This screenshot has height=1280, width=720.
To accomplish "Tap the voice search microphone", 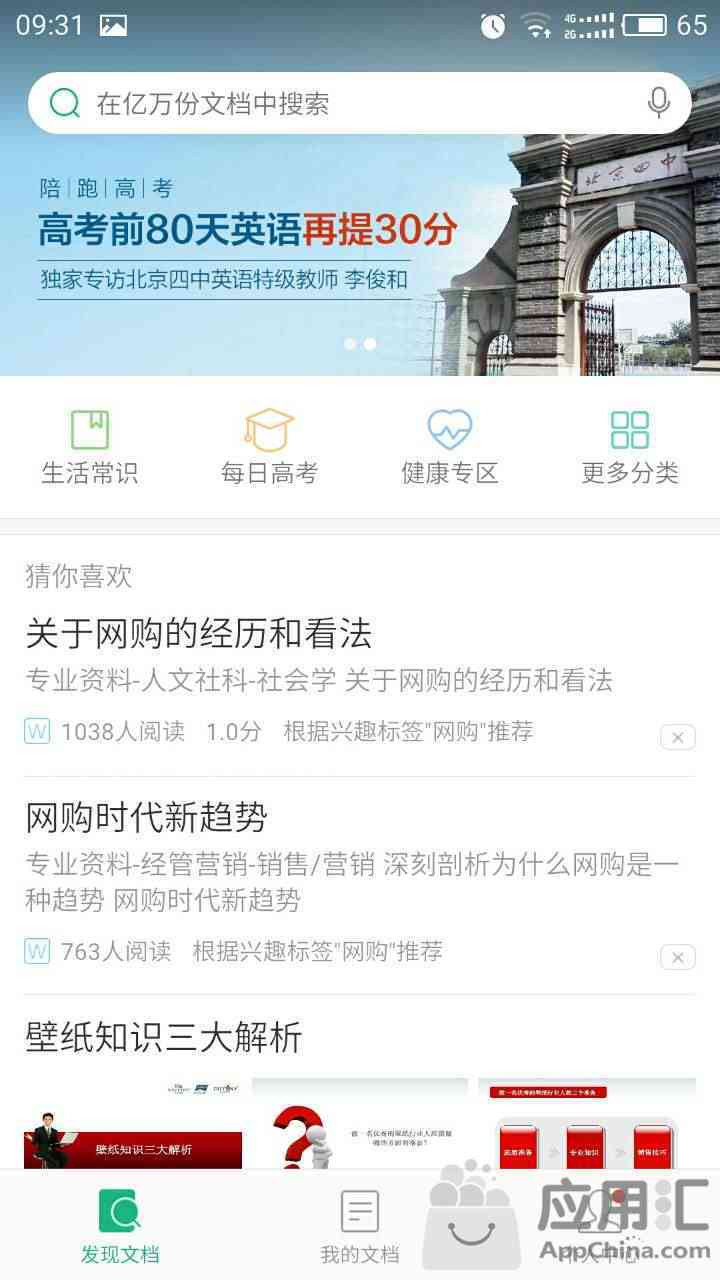I will [658, 103].
